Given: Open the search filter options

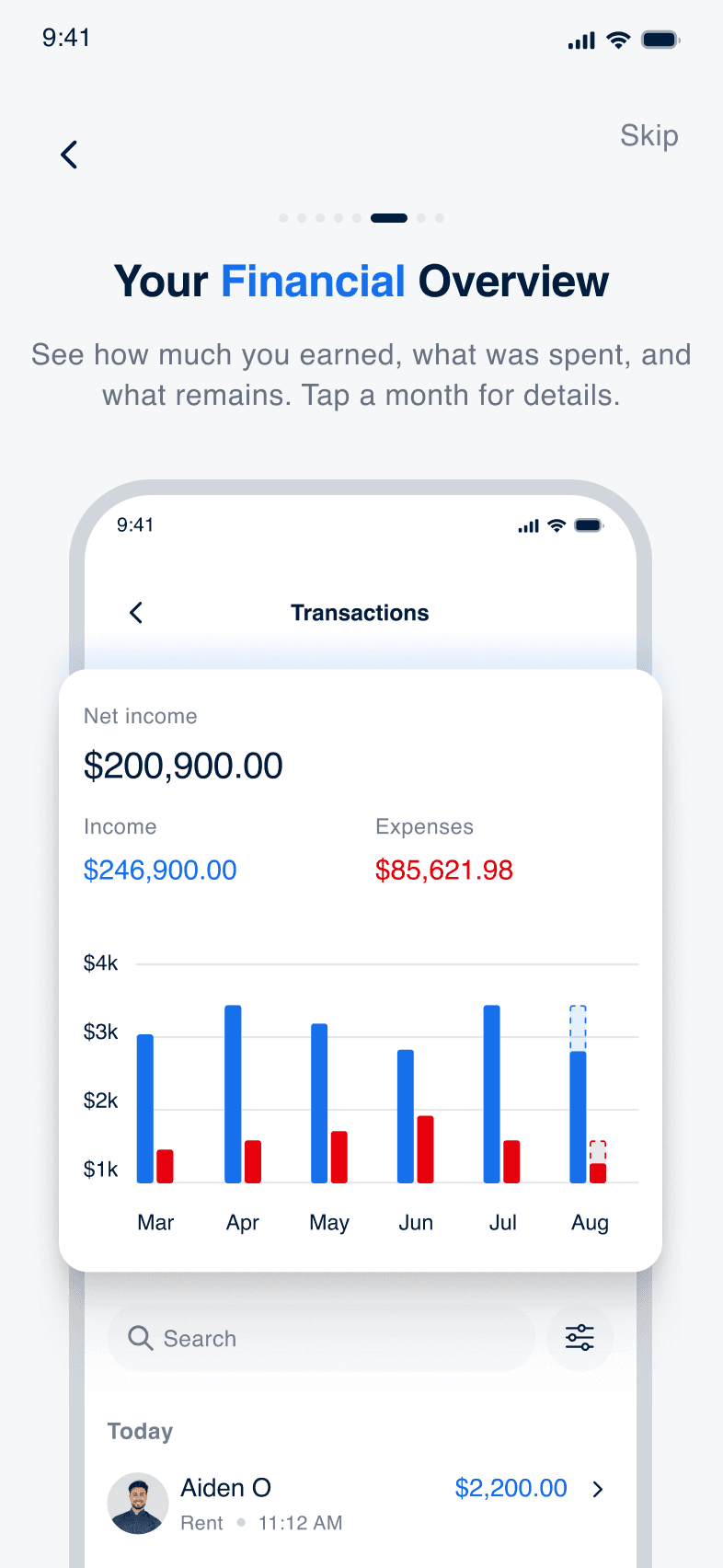Looking at the screenshot, I should 580,1338.
